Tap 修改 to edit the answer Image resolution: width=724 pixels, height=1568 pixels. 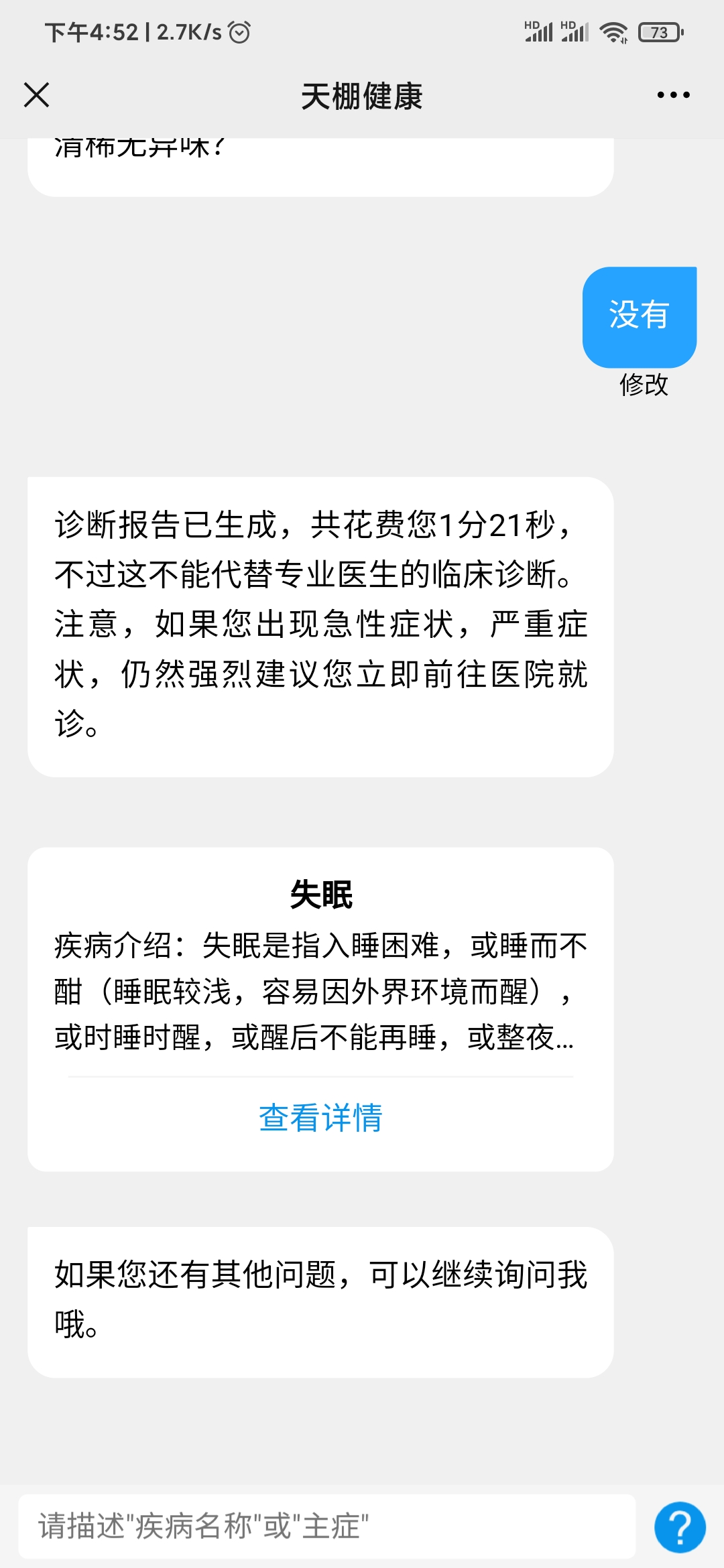pyautogui.click(x=644, y=385)
